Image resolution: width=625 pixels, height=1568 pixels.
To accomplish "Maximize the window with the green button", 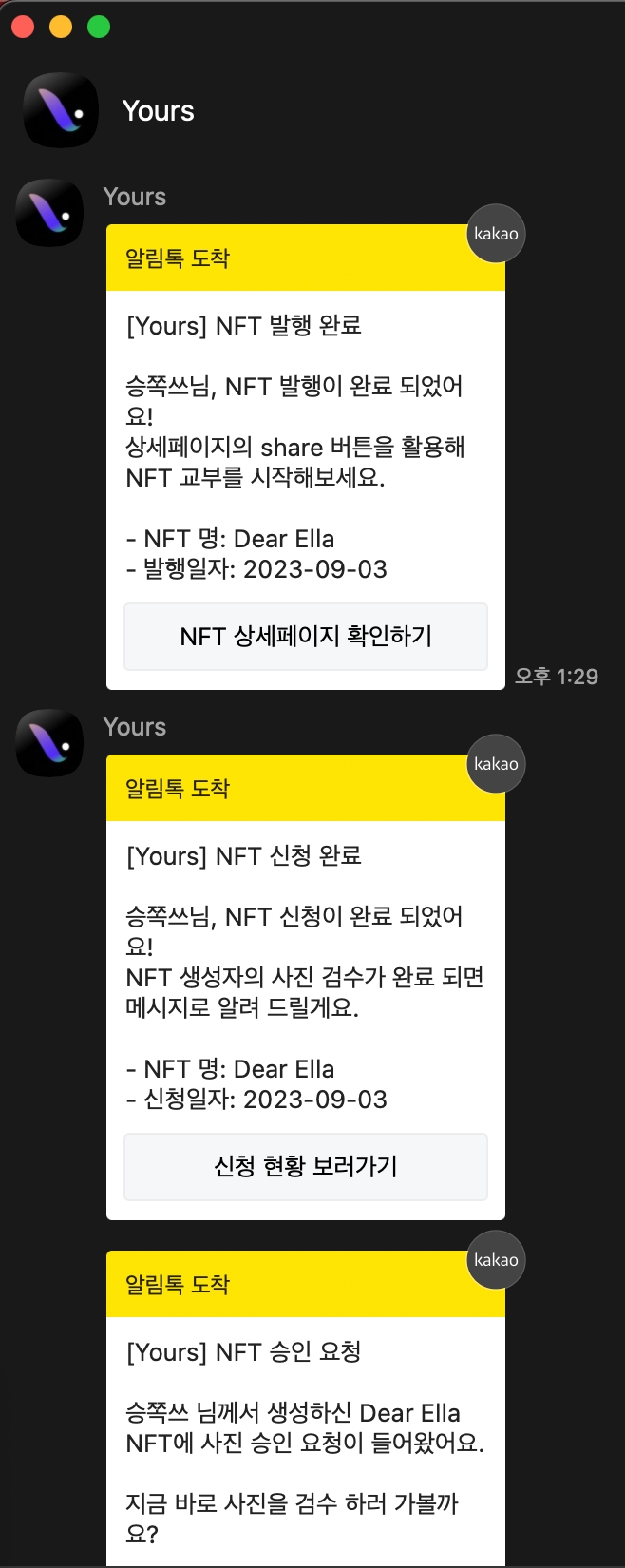I will 99,27.
